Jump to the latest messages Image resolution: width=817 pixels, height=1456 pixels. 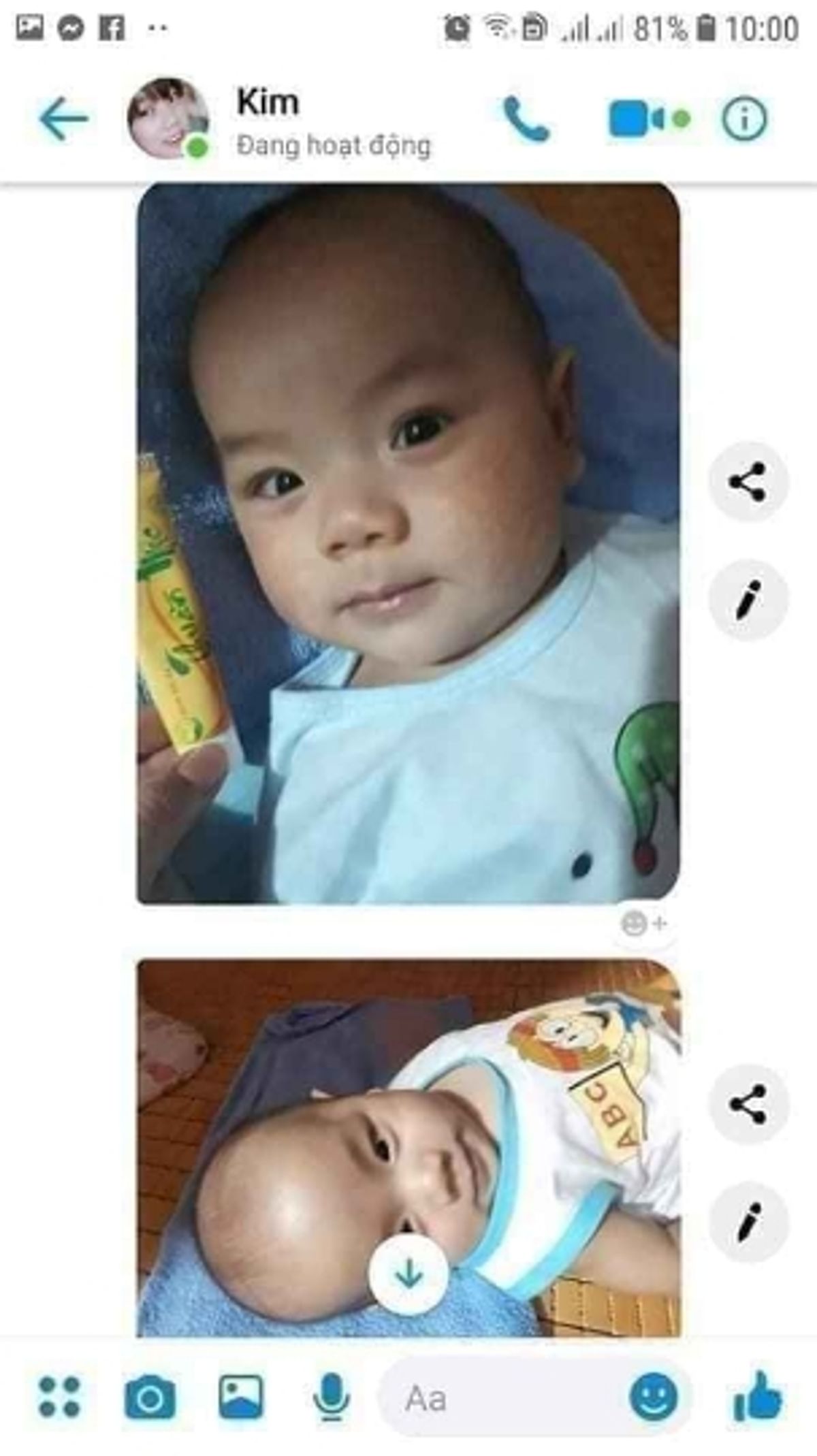[408, 1274]
